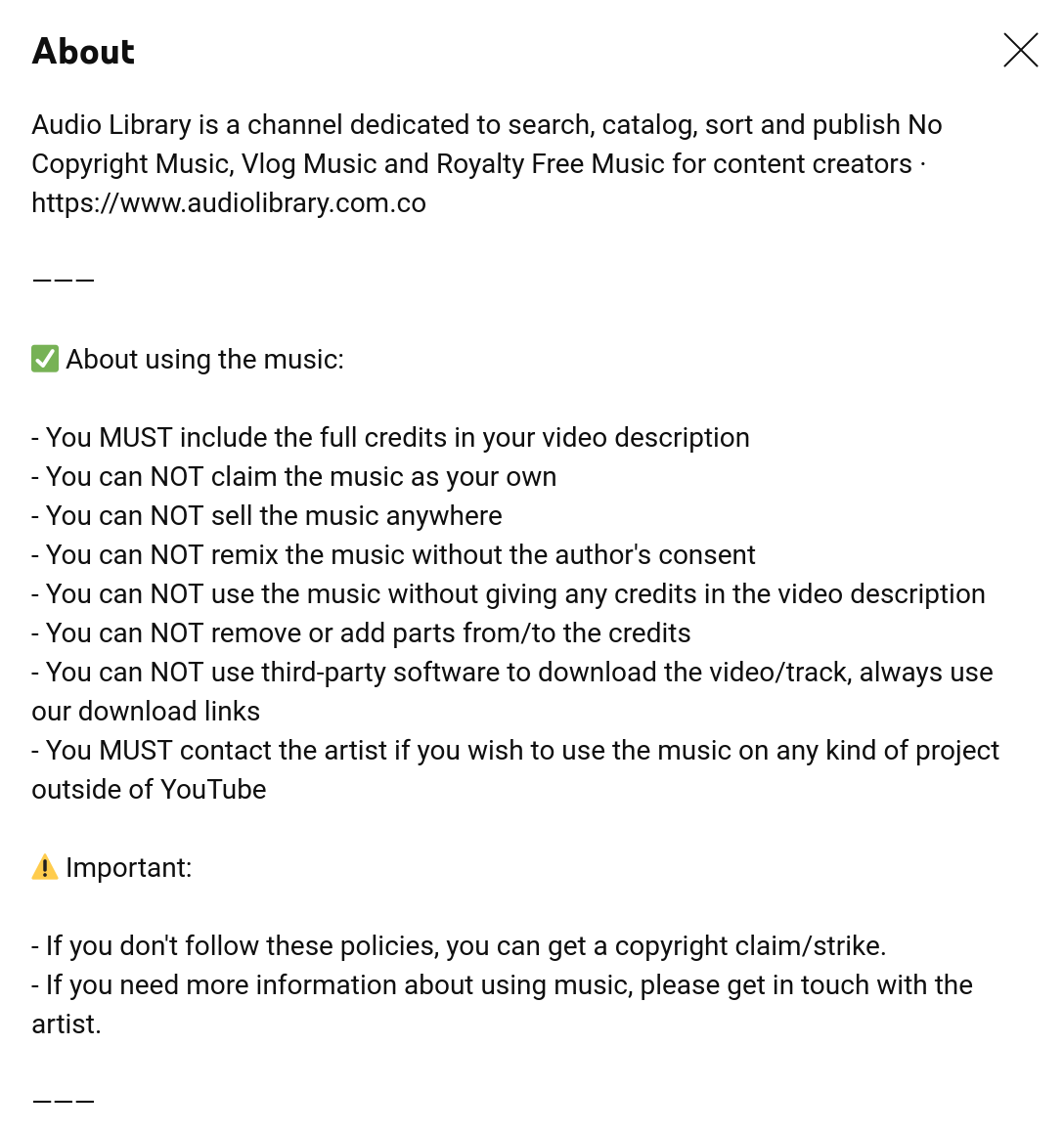Close the About panel
The image size is (1064, 1133).
pyautogui.click(x=1020, y=50)
